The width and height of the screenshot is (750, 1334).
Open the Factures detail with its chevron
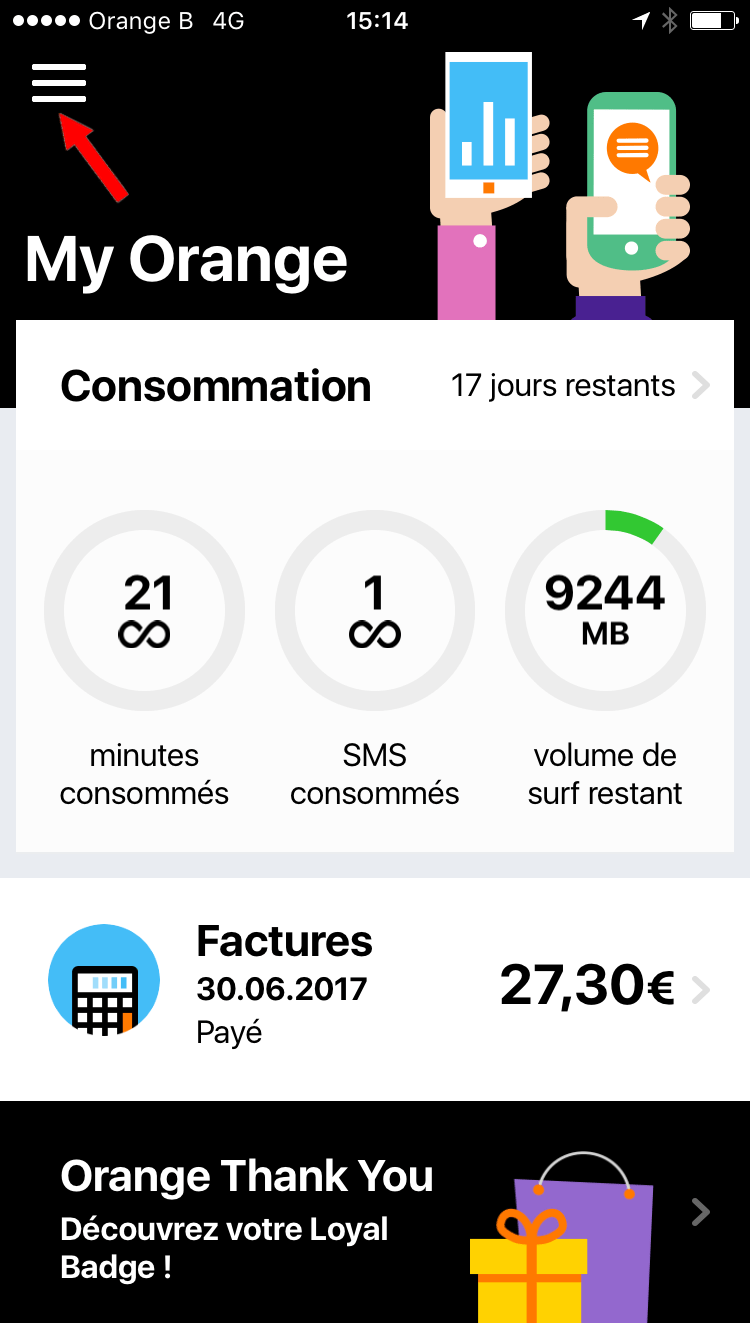(700, 988)
